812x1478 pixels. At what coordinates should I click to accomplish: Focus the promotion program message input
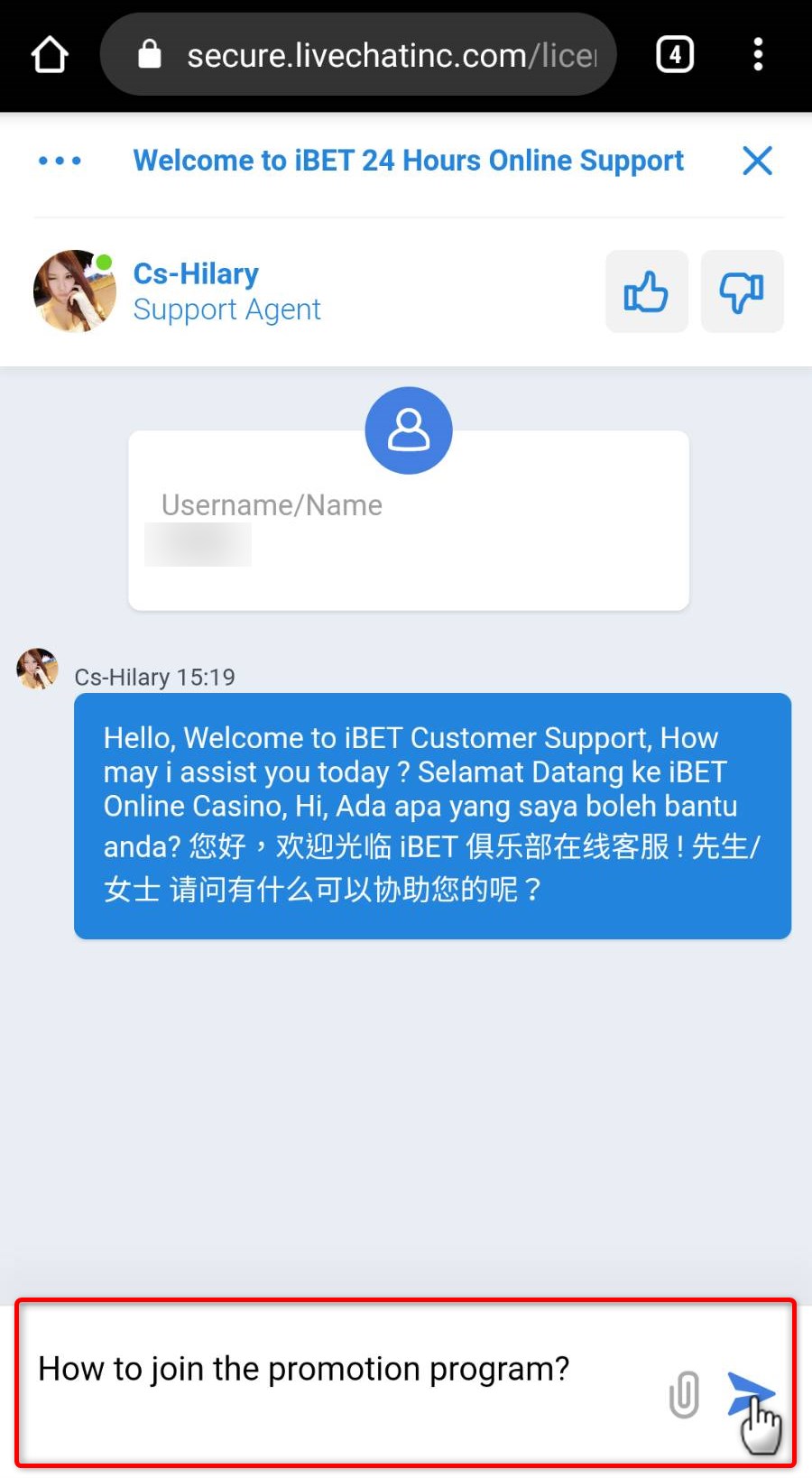coord(304,1369)
